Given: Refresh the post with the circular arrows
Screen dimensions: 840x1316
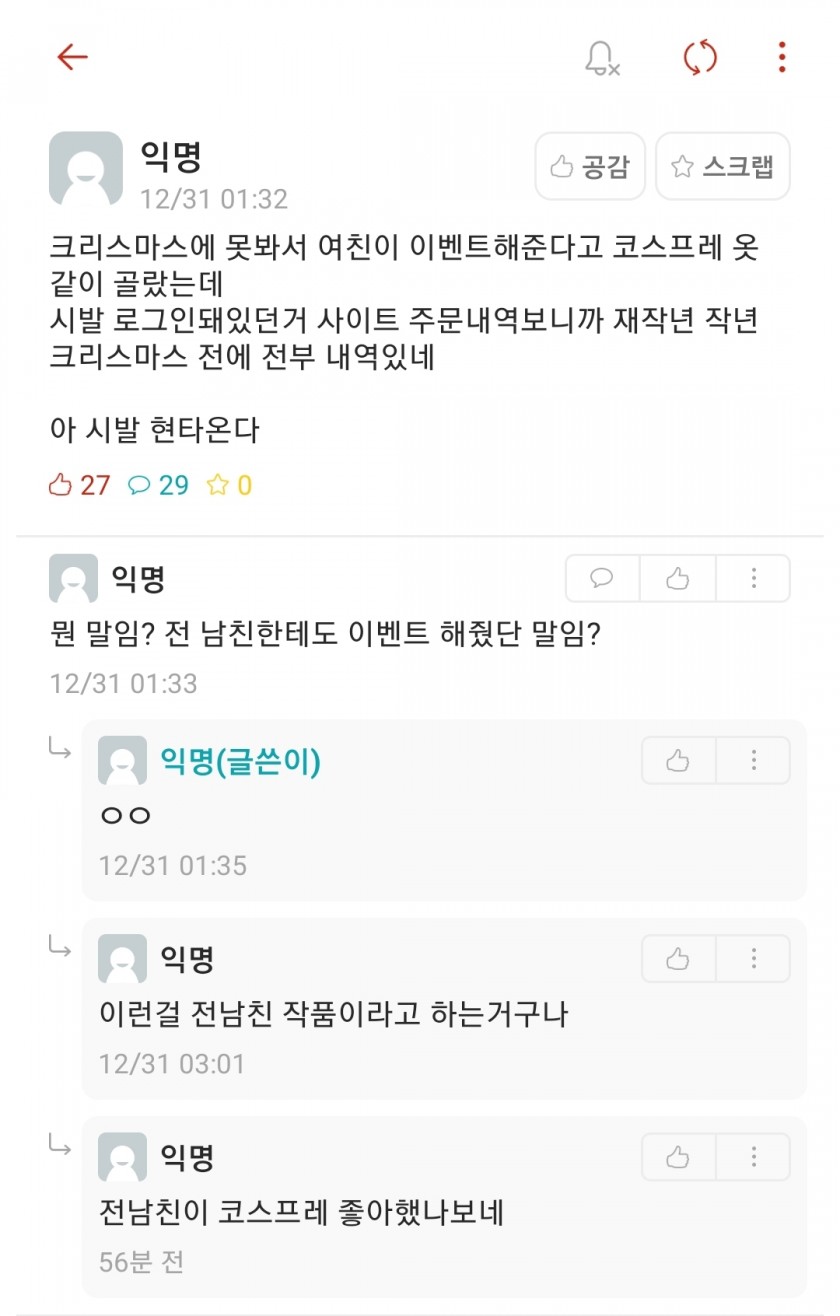Looking at the screenshot, I should pyautogui.click(x=700, y=57).
